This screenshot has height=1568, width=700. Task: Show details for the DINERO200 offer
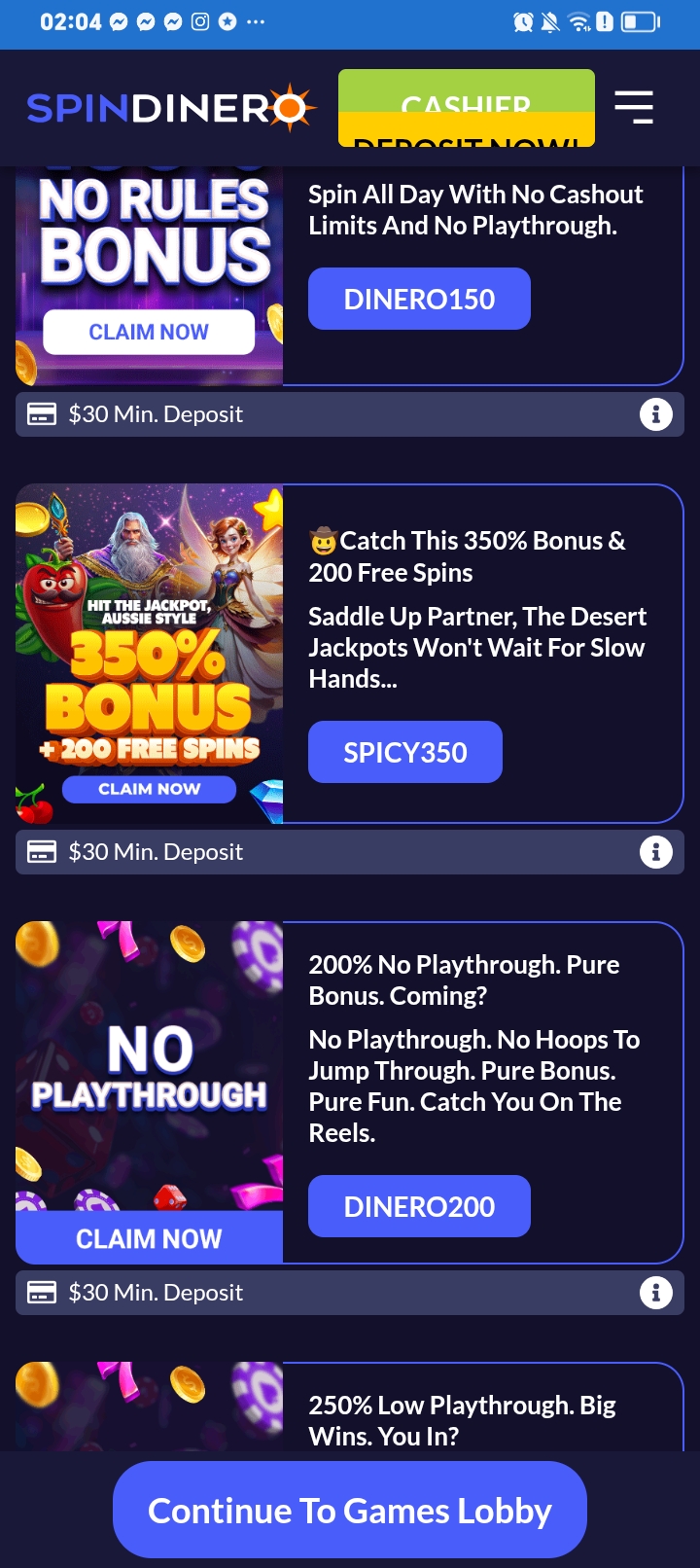pos(655,1293)
